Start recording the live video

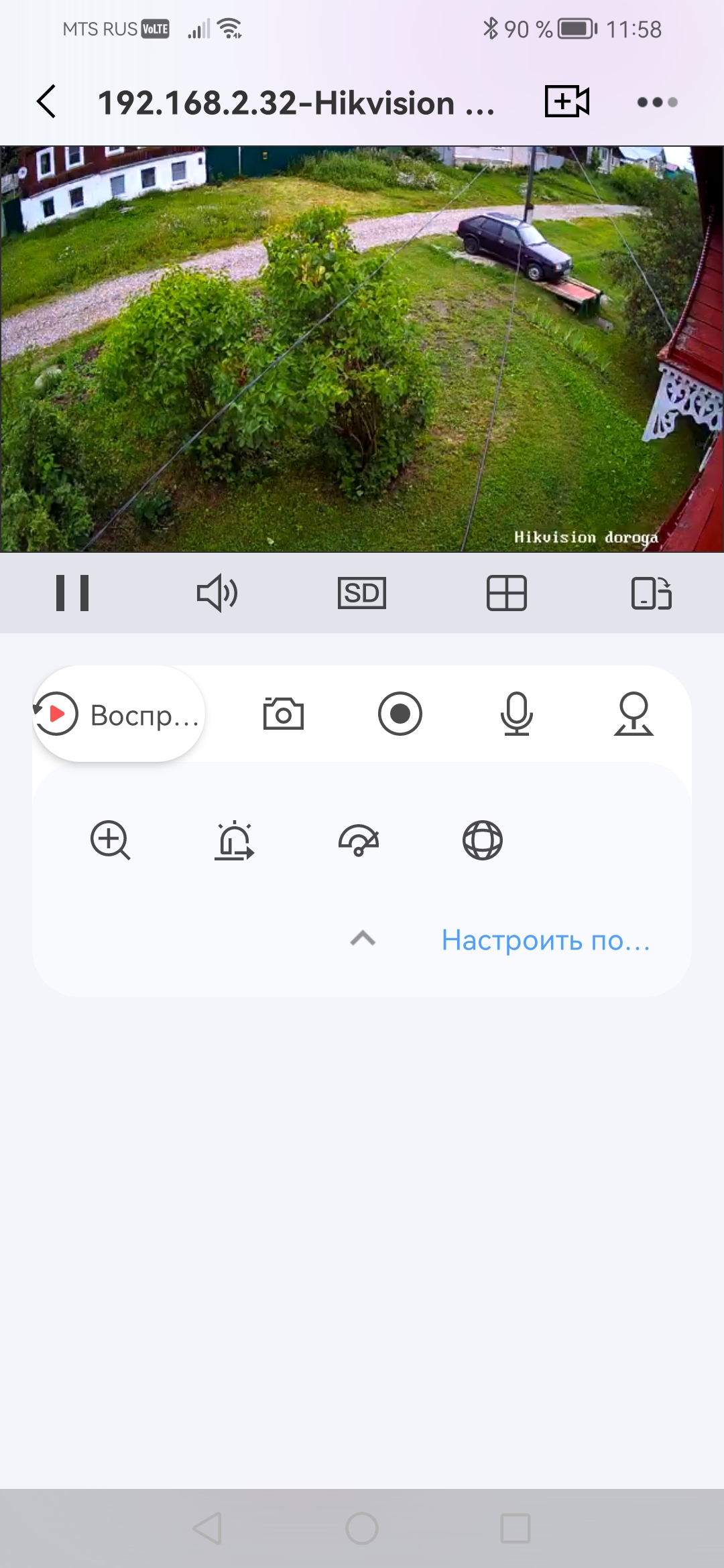(400, 714)
